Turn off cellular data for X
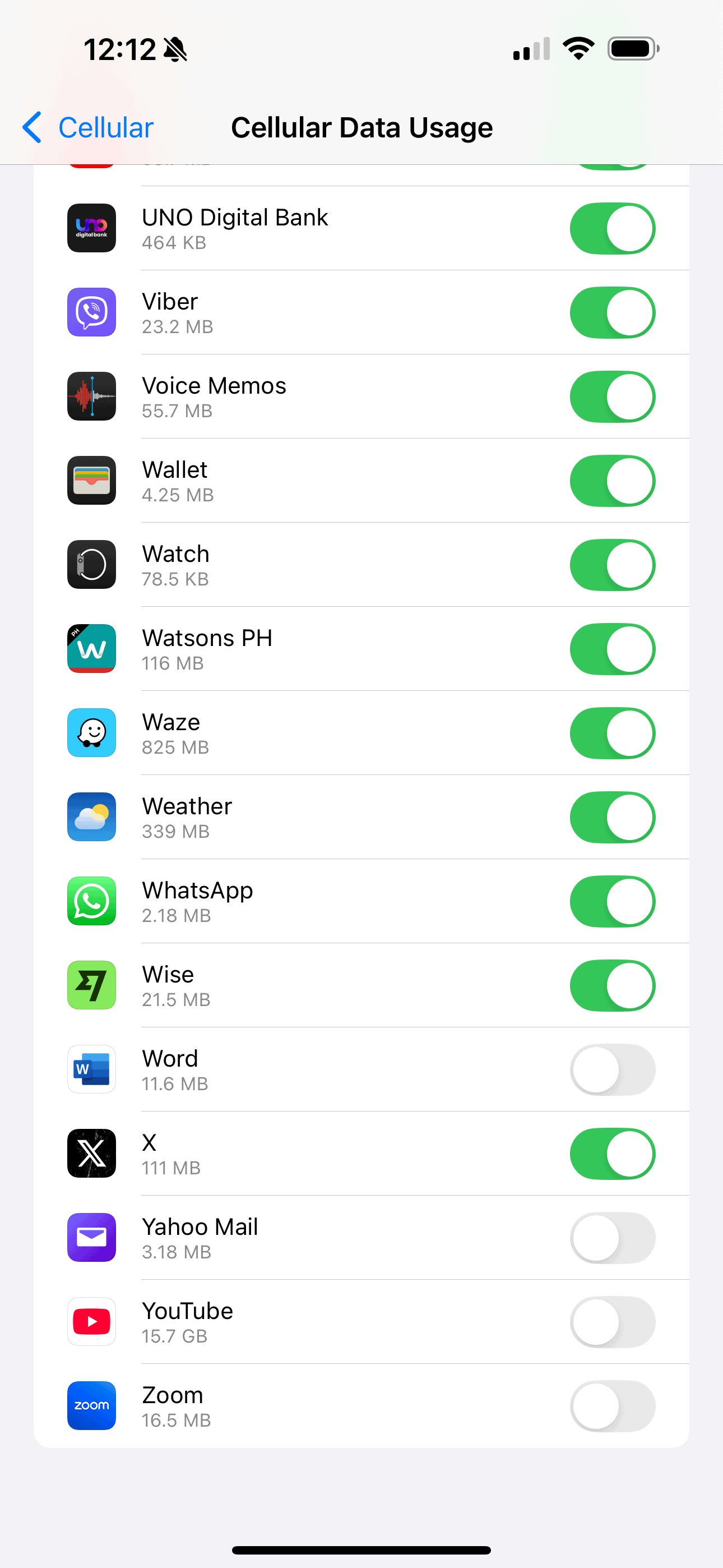This screenshot has width=723, height=1568. 611,1154
